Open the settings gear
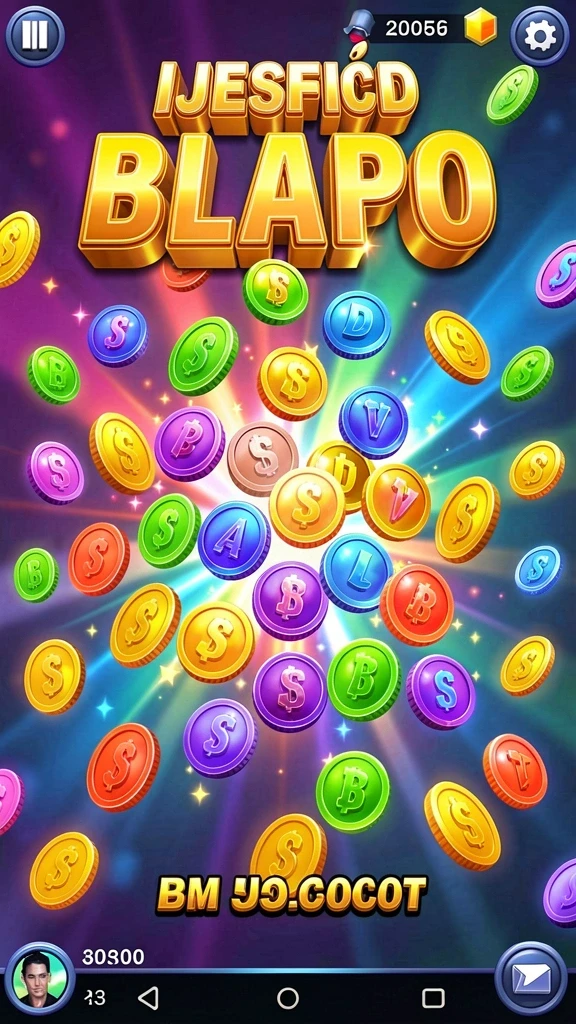 [x=539, y=36]
